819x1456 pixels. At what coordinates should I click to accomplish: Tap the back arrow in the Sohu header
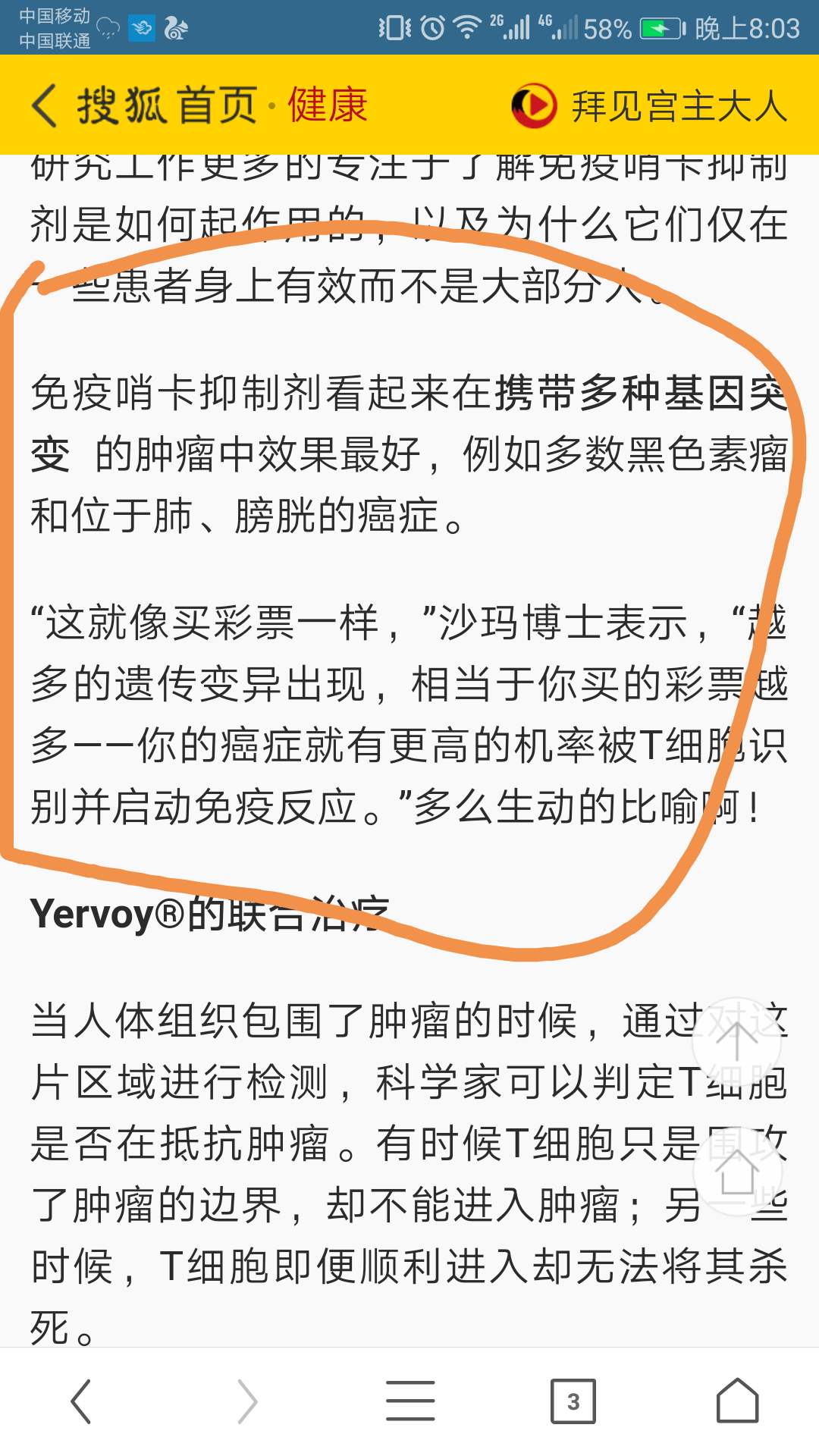45,105
